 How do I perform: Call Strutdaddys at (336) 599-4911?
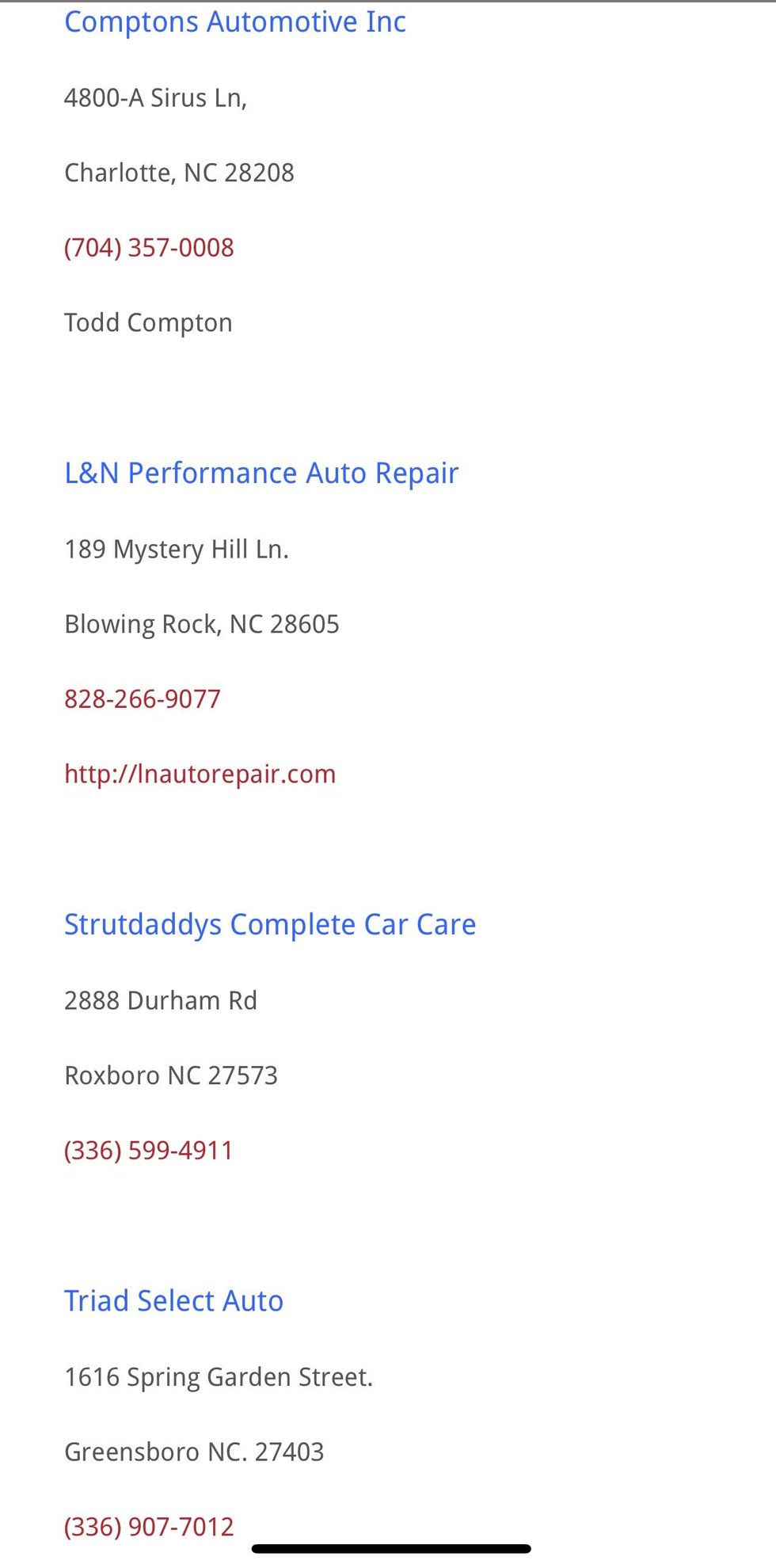pos(149,1151)
